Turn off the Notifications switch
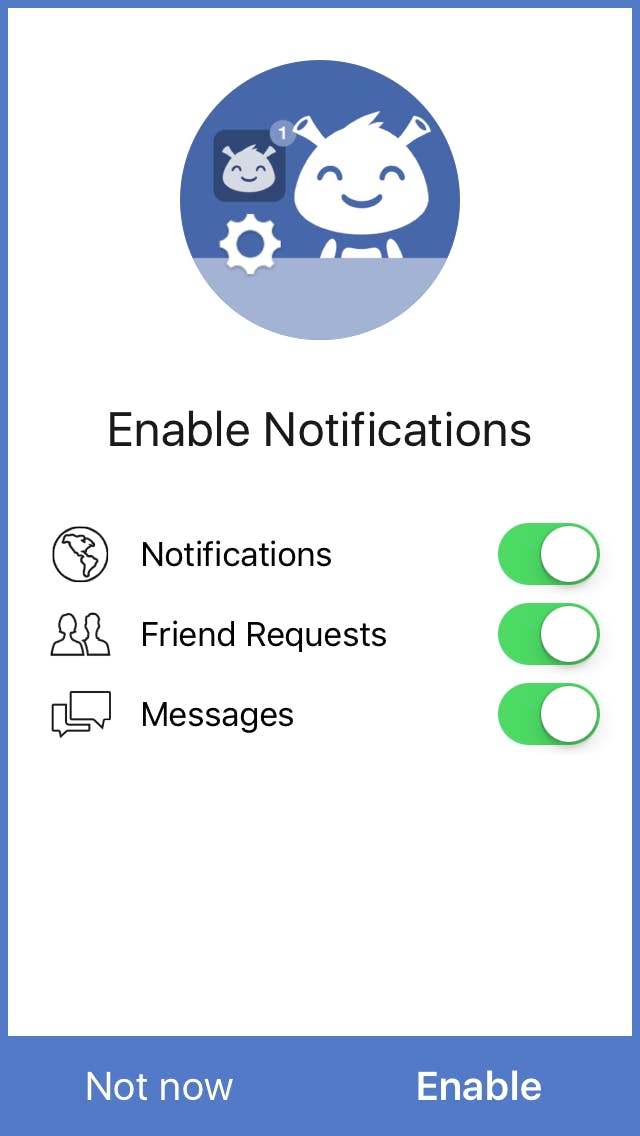The width and height of the screenshot is (640, 1136). click(x=549, y=554)
